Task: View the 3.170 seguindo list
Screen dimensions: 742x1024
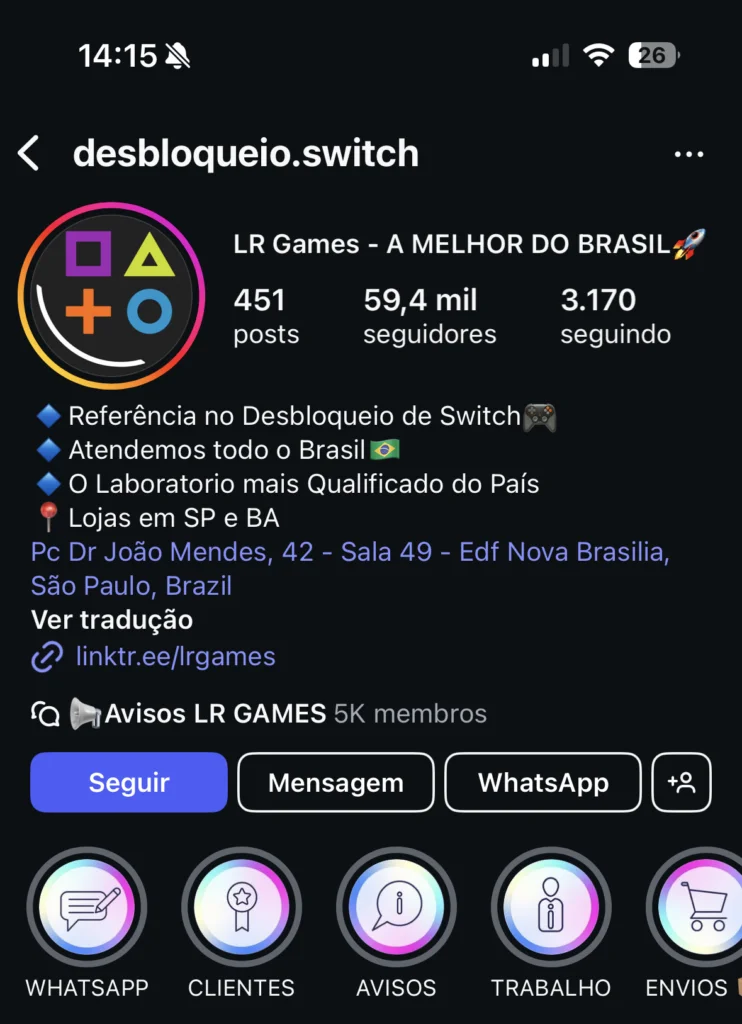Action: click(x=614, y=315)
